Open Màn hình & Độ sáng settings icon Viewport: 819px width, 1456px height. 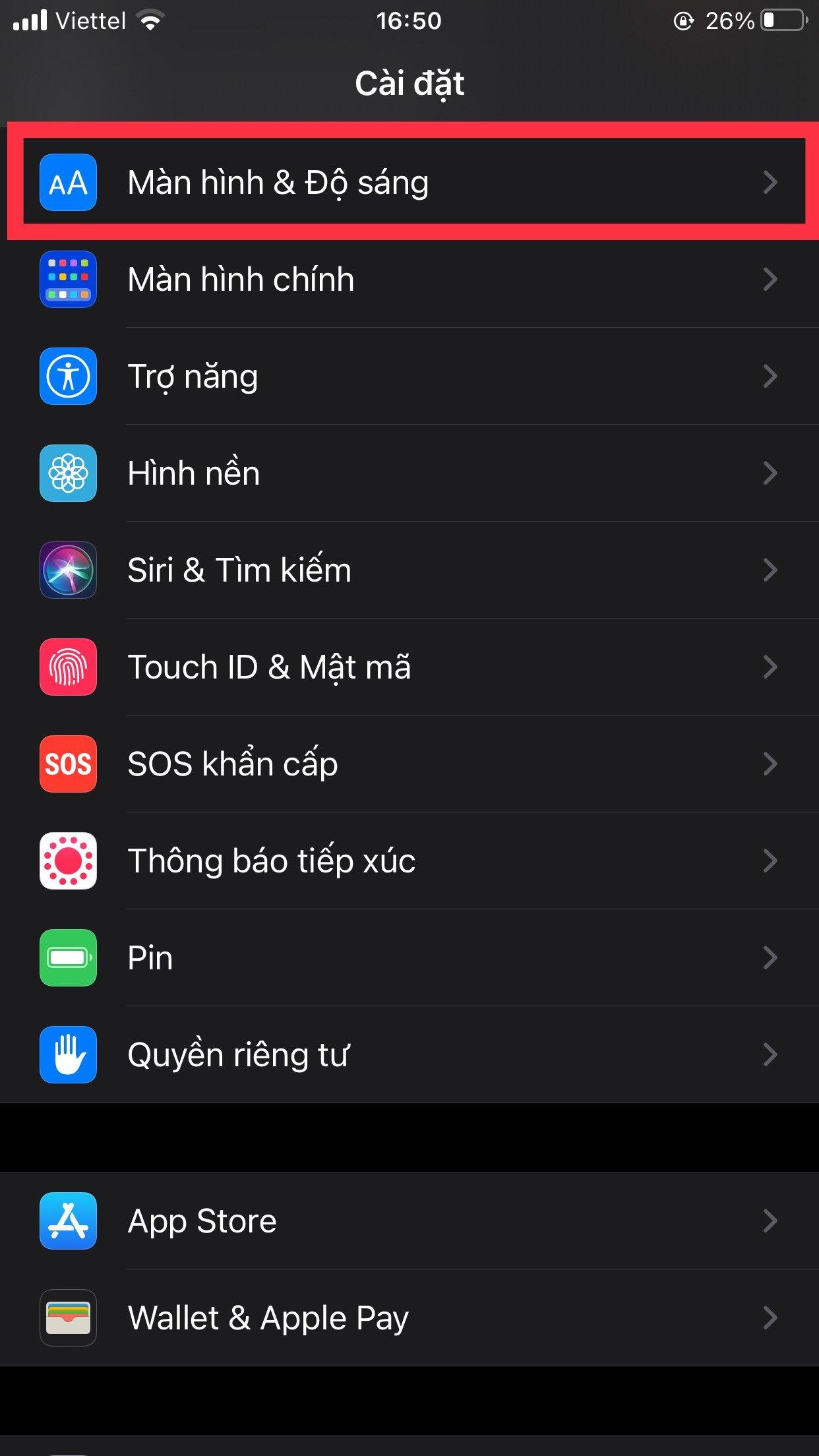click(68, 183)
